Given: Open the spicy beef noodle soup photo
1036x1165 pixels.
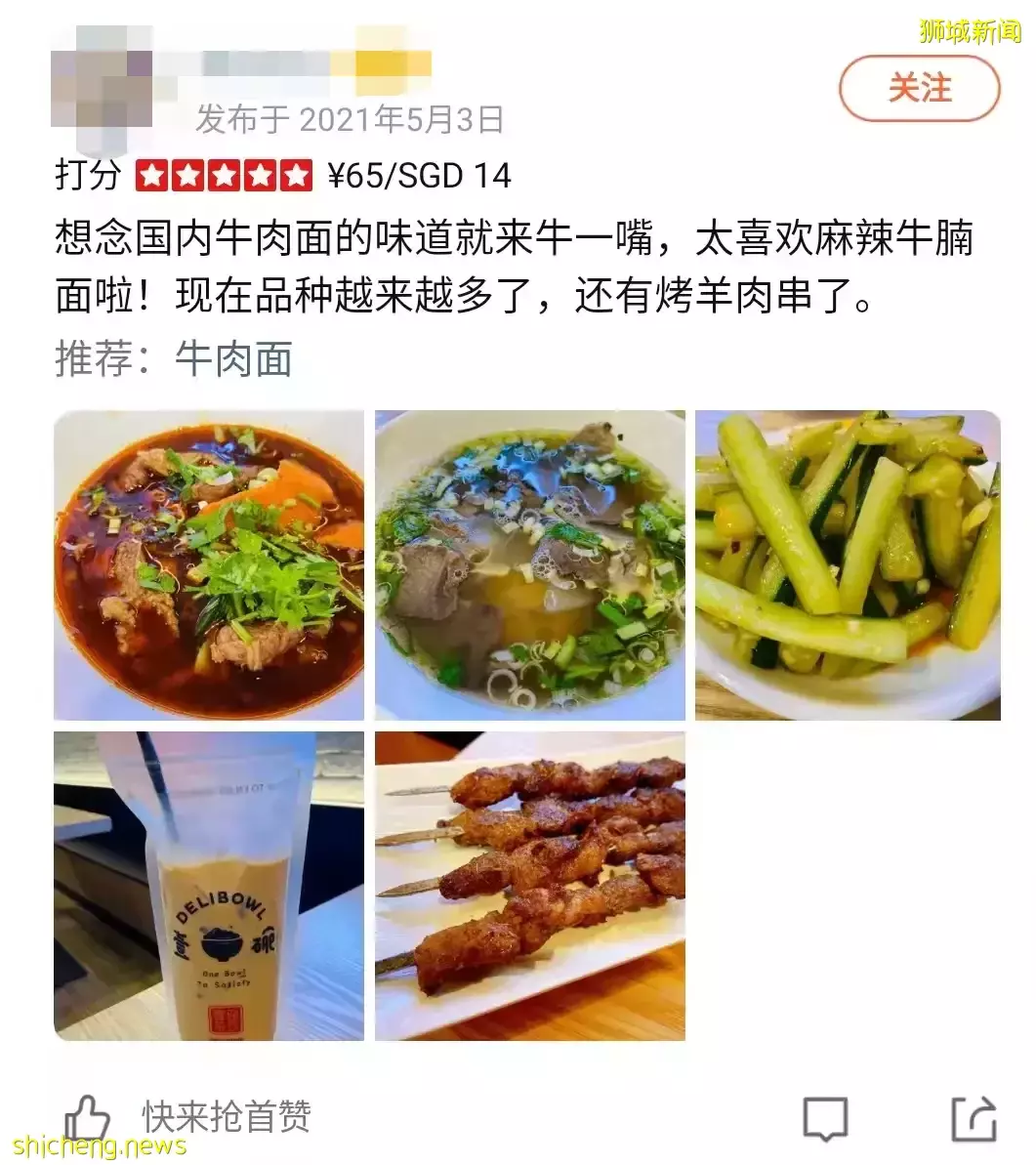Looking at the screenshot, I should pos(209,564).
